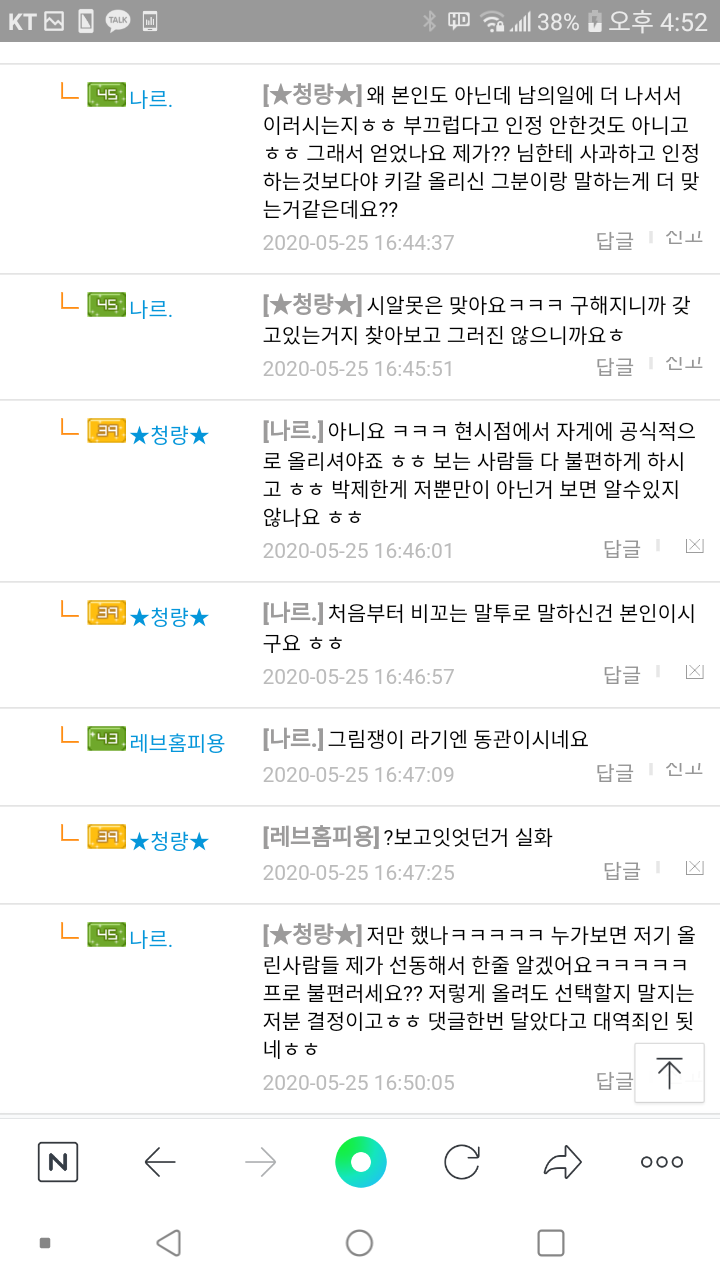Reply to 나르.'s comment posted at 16:45:51
720x1280 pixels.
[x=615, y=366]
